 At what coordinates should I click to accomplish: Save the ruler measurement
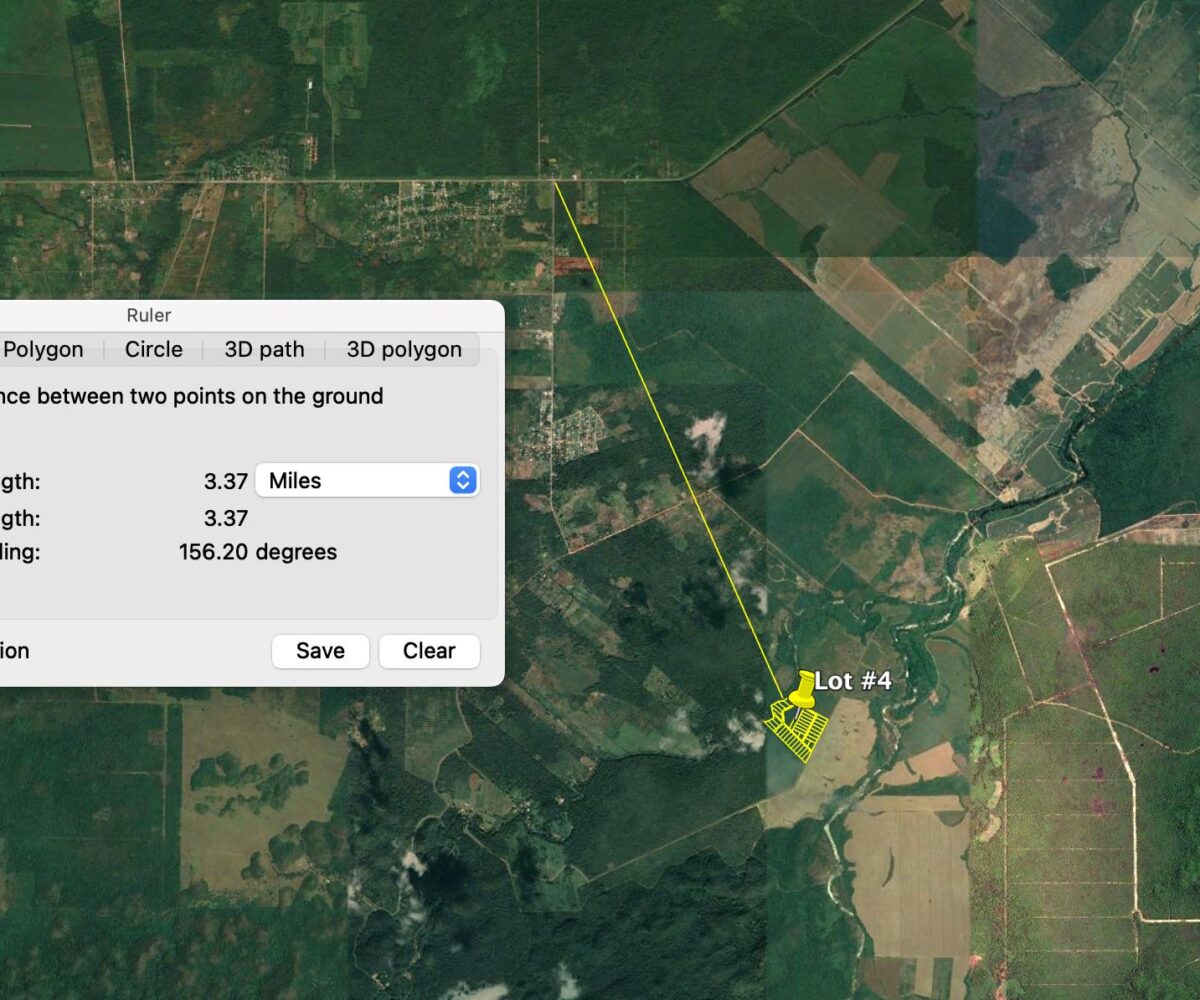point(320,651)
